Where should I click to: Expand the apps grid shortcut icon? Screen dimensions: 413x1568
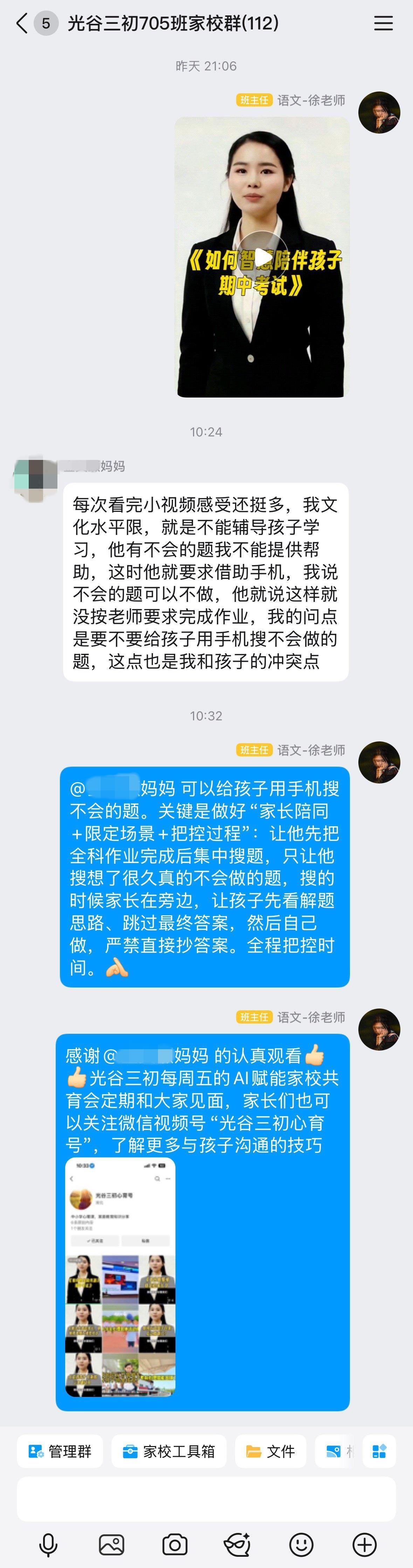pos(379,1451)
